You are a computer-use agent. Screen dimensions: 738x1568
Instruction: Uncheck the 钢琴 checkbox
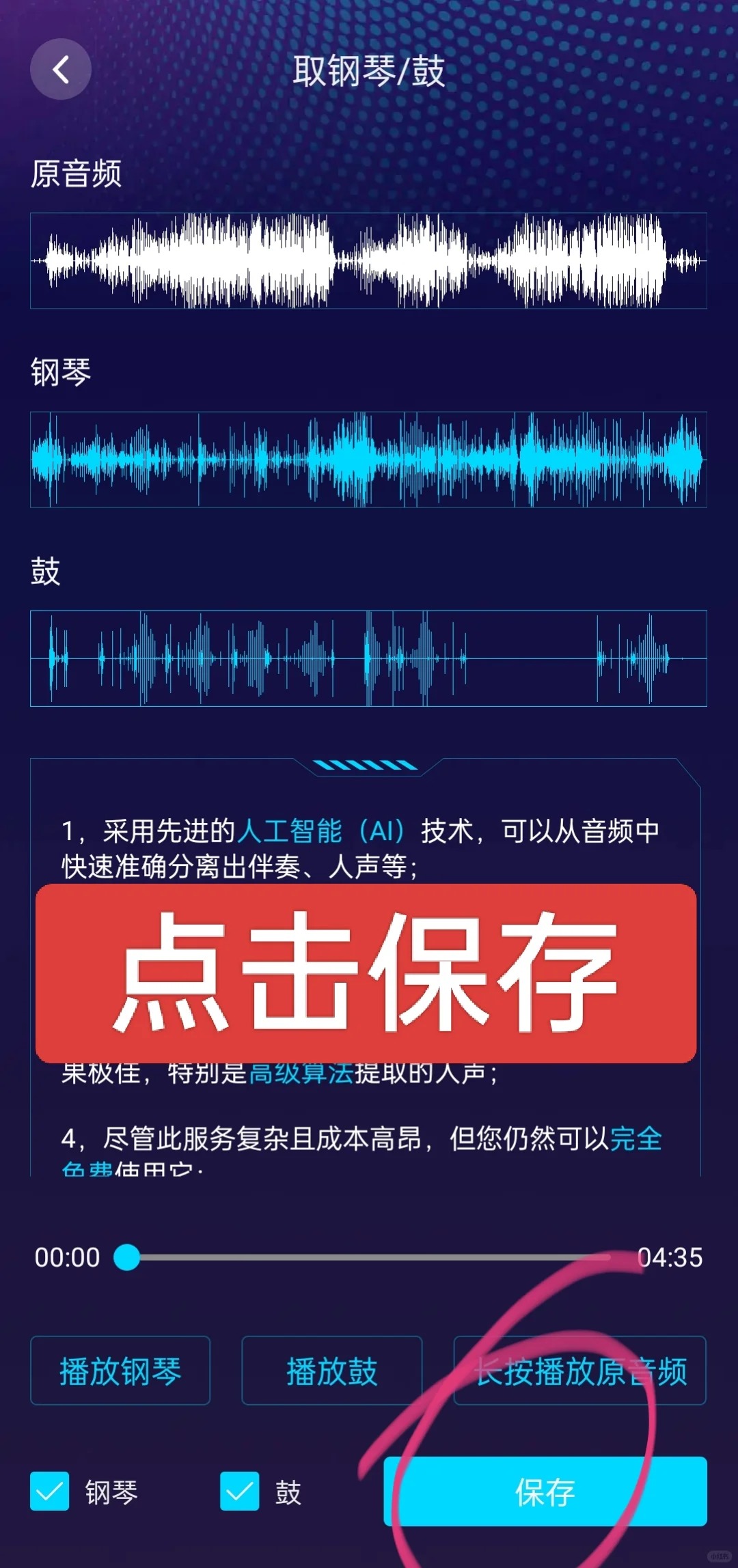point(50,1492)
